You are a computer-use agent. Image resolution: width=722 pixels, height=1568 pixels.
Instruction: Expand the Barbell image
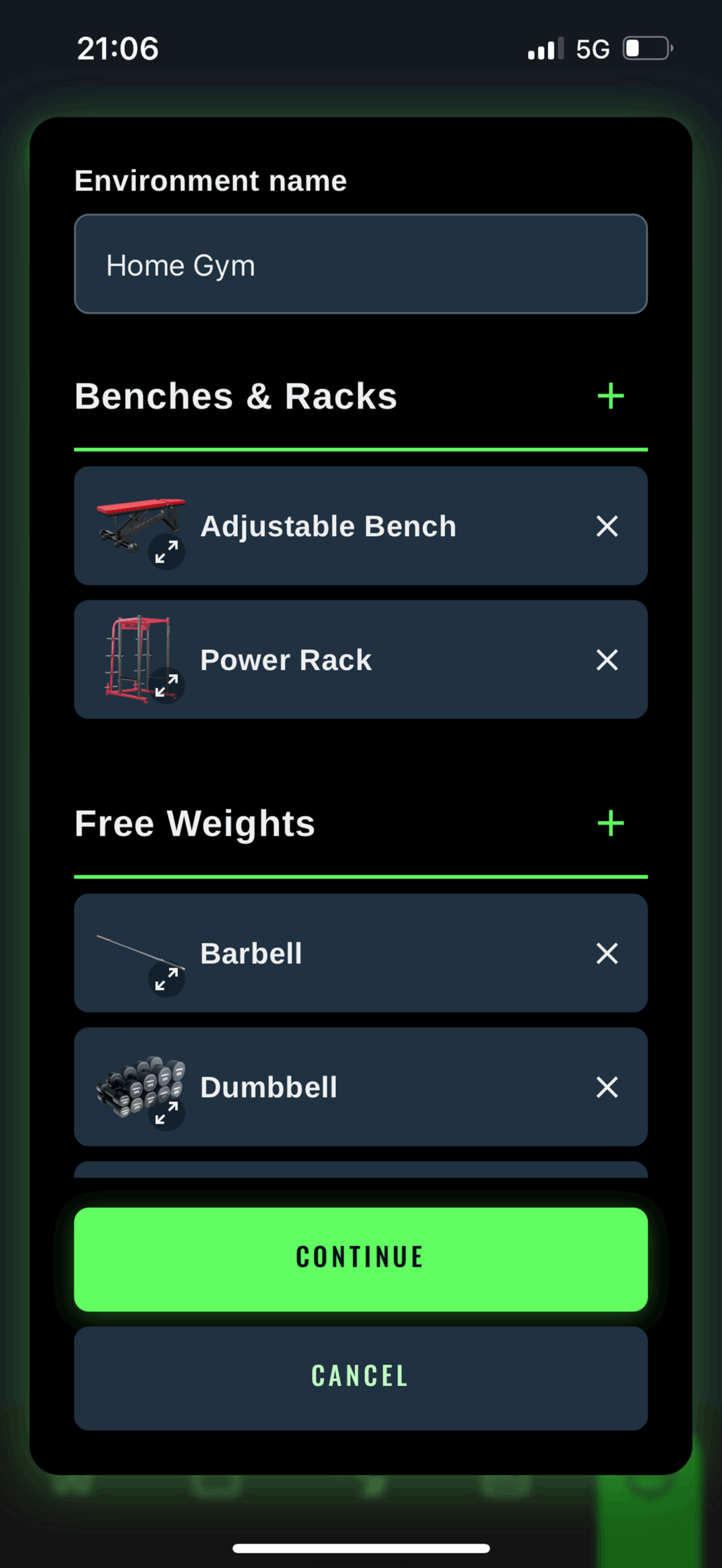[166, 979]
